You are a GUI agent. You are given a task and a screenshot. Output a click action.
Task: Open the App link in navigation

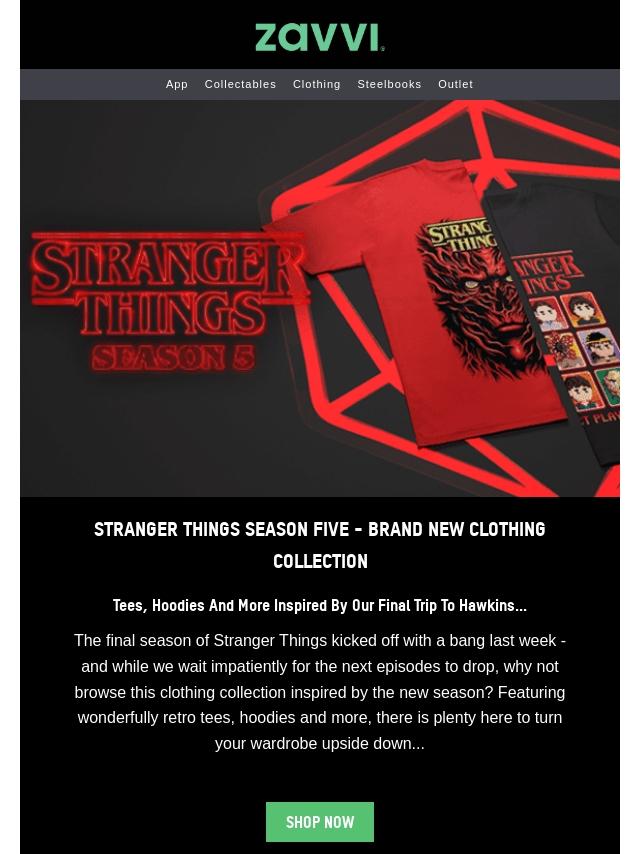coord(176,84)
